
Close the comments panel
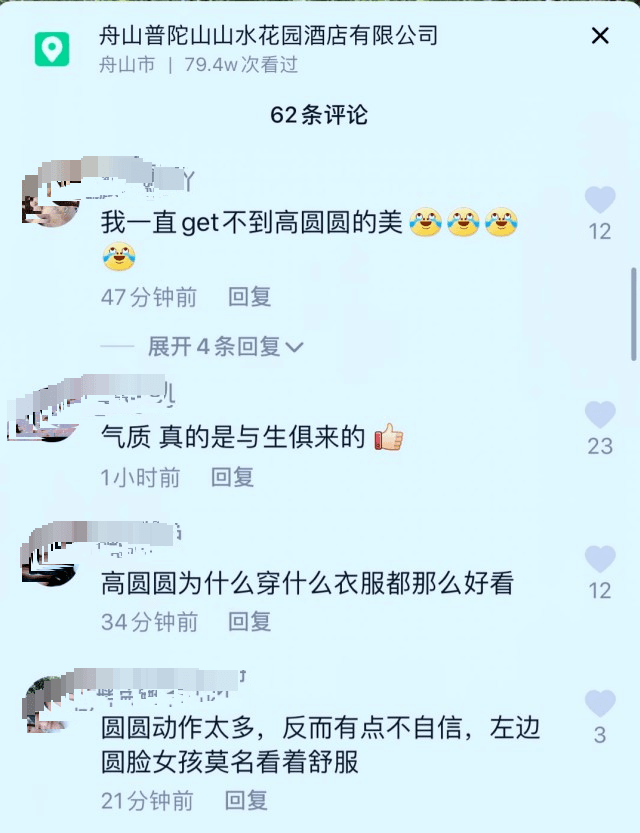click(x=600, y=37)
